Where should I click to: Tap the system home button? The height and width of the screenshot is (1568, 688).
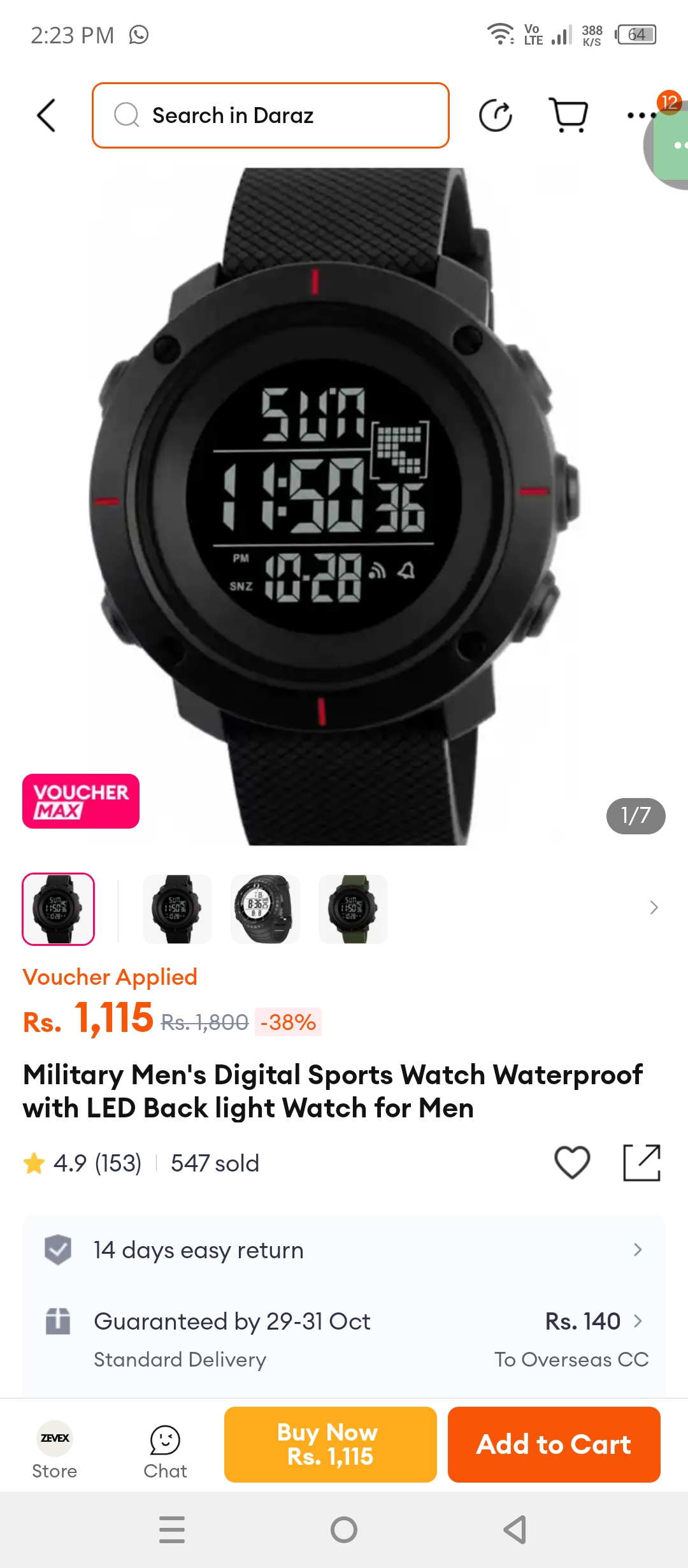click(344, 1530)
